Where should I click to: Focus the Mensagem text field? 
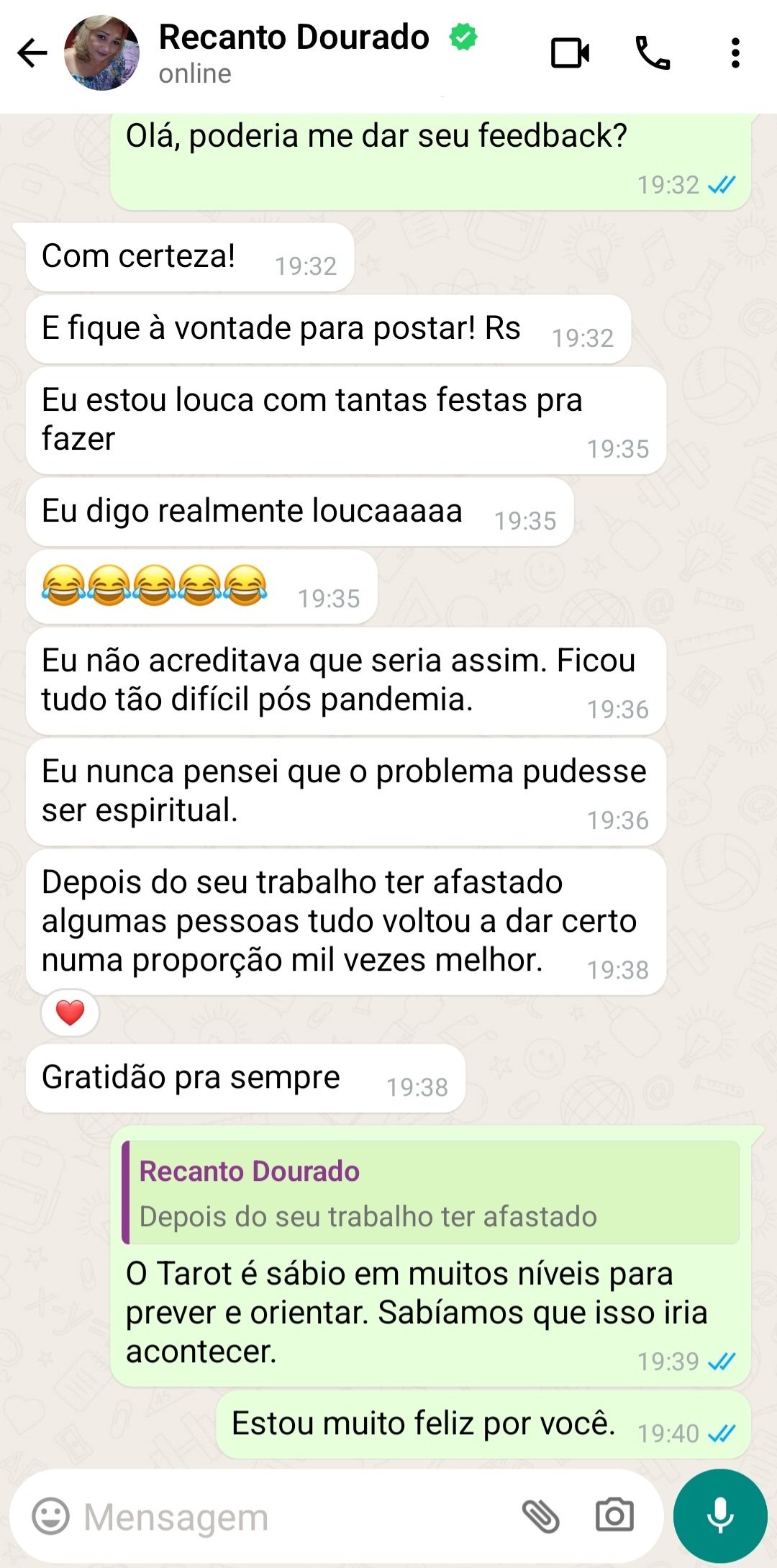288,1517
